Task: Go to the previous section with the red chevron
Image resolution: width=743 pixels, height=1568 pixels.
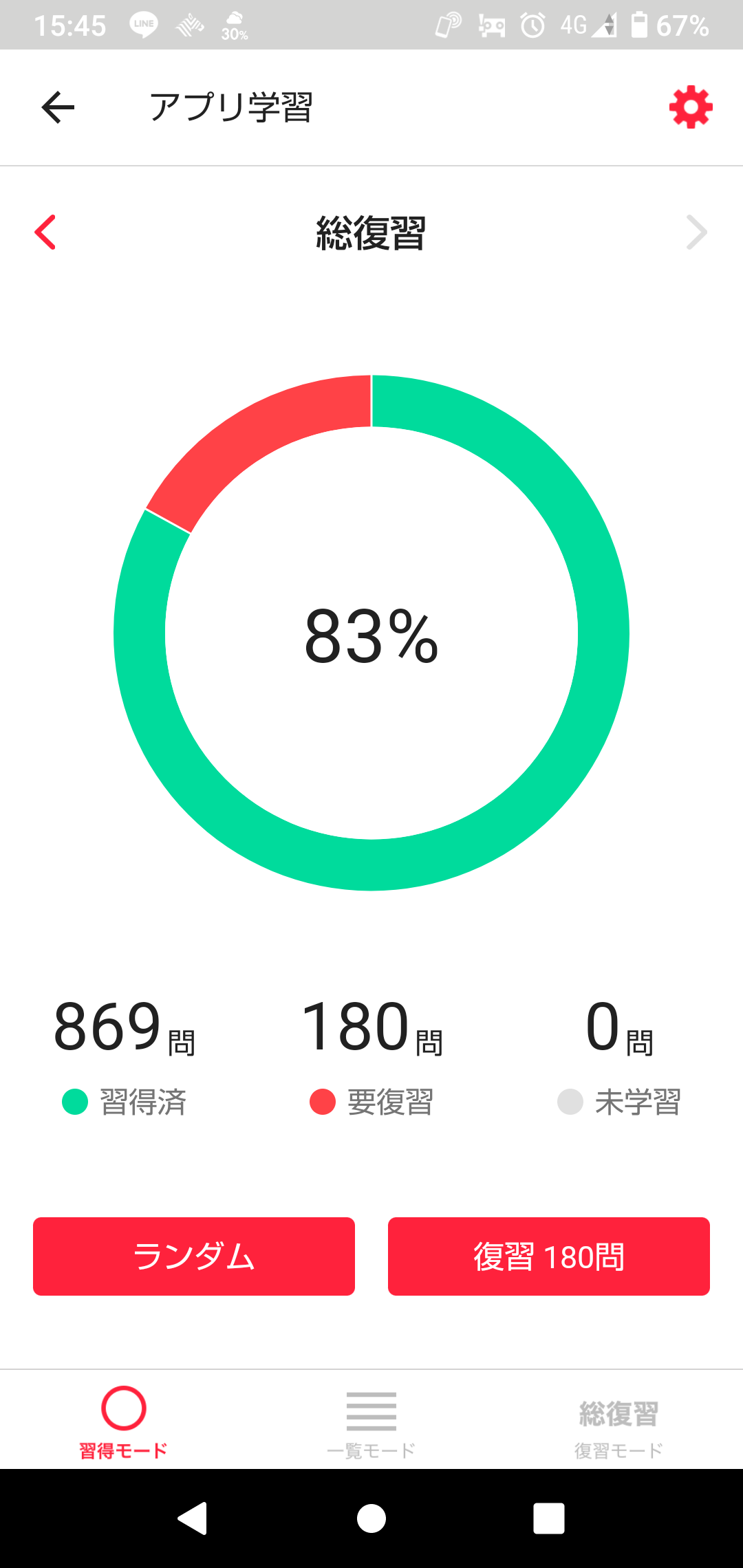Action: [45, 232]
